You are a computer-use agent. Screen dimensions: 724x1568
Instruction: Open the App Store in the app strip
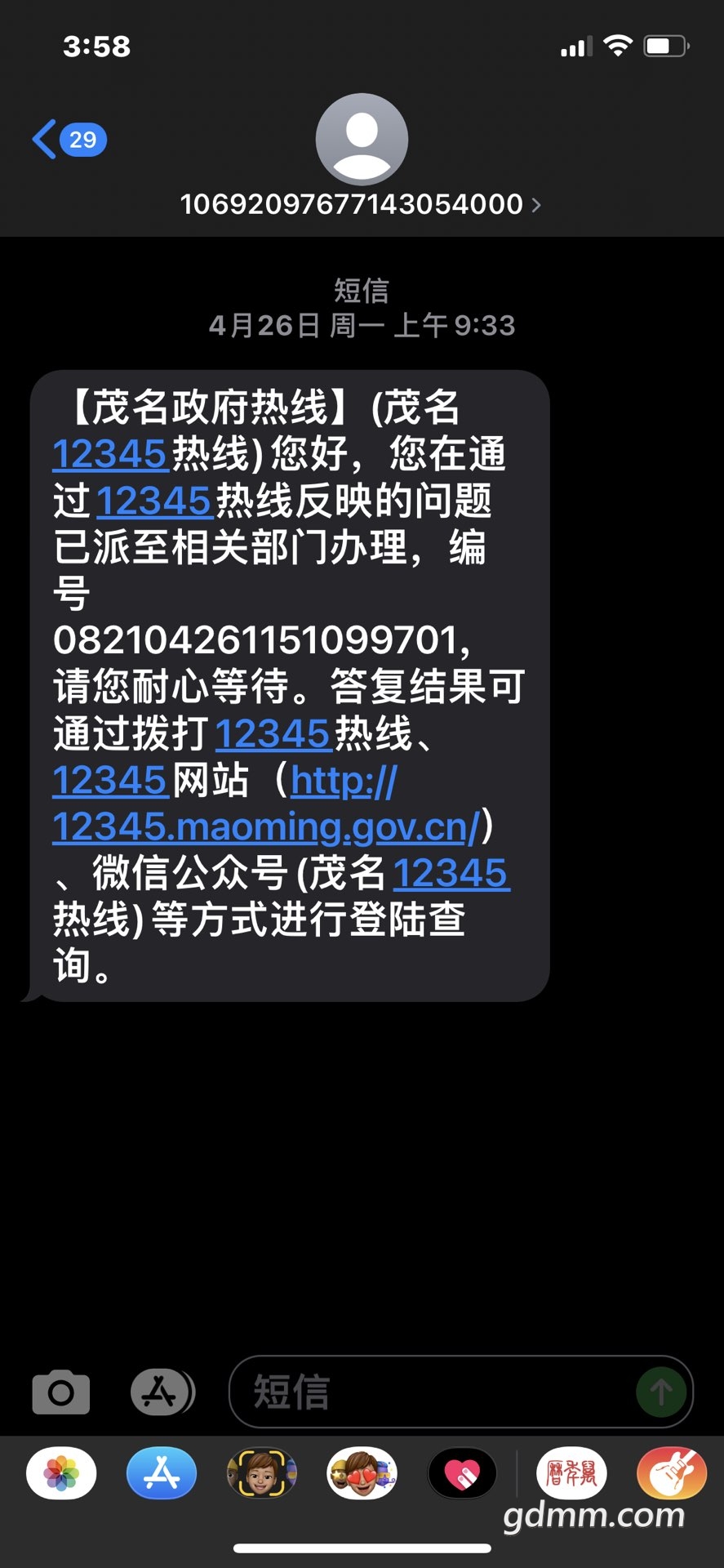pyautogui.click(x=162, y=1474)
